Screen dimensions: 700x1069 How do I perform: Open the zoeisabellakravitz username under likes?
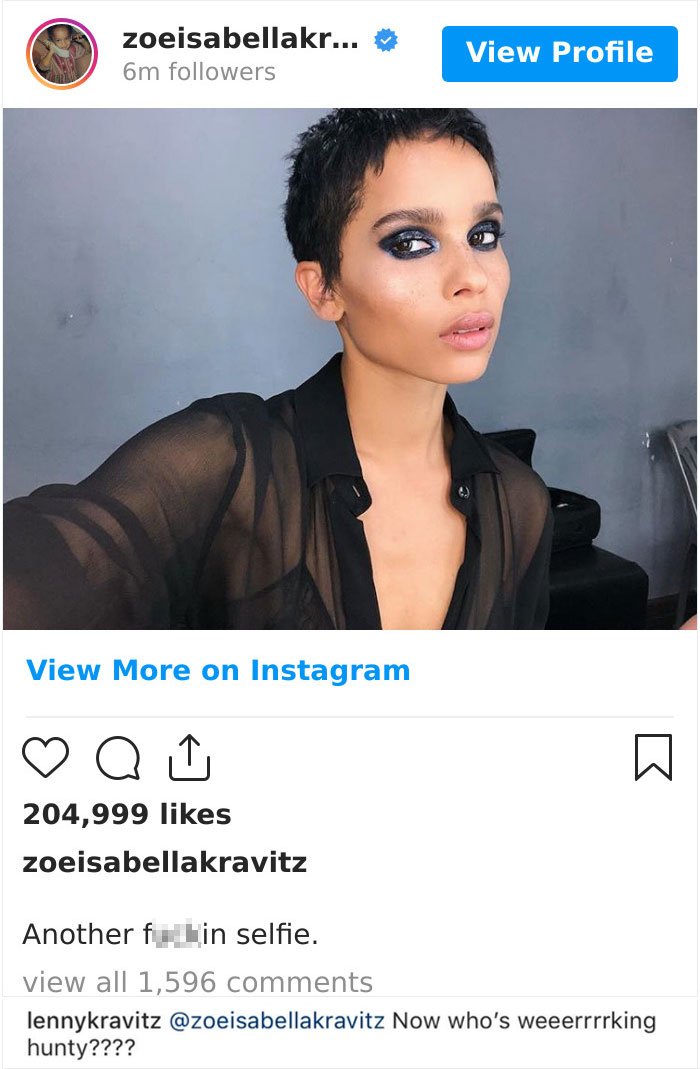[x=165, y=862]
